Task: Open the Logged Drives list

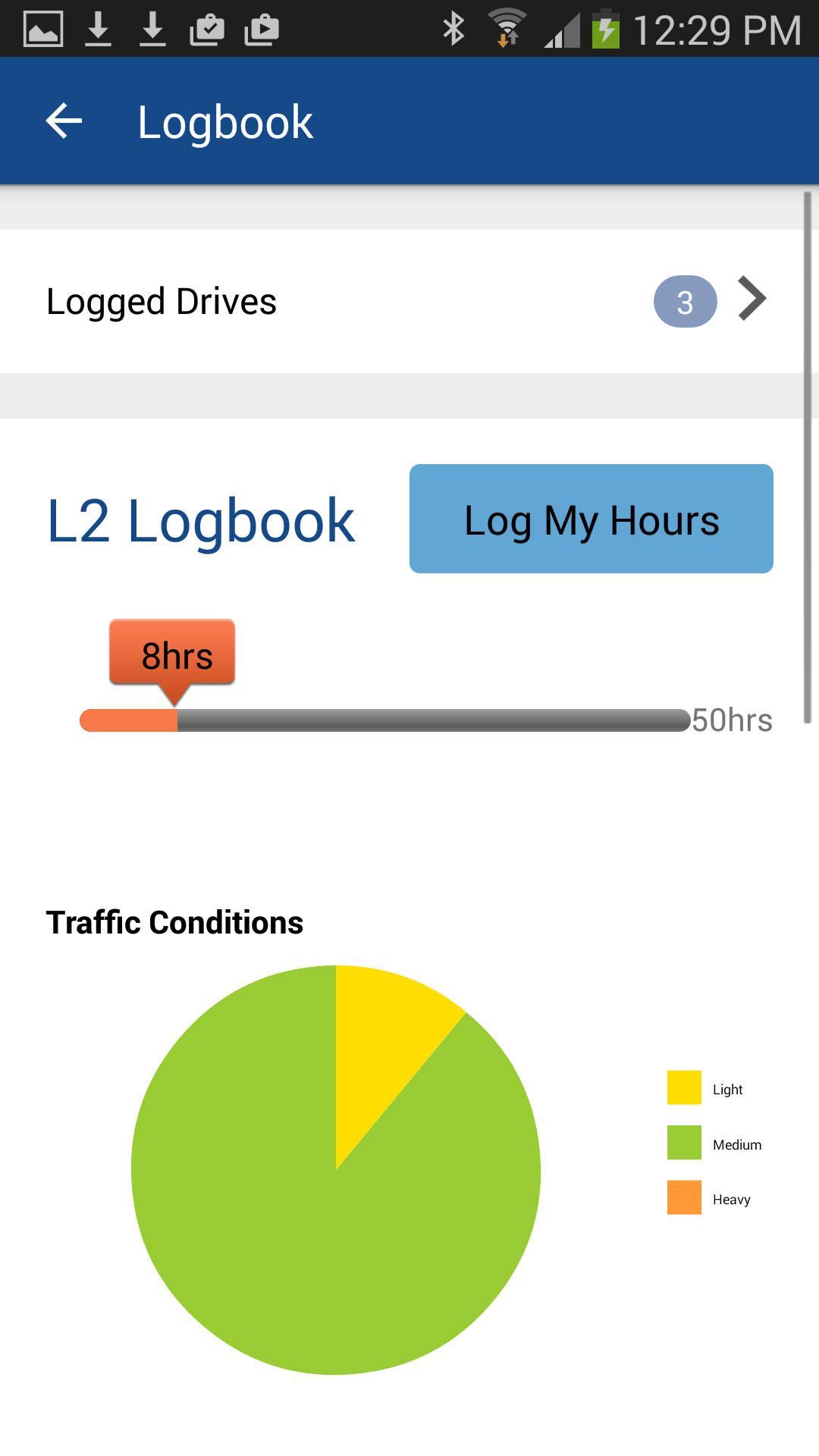Action: 402,301
